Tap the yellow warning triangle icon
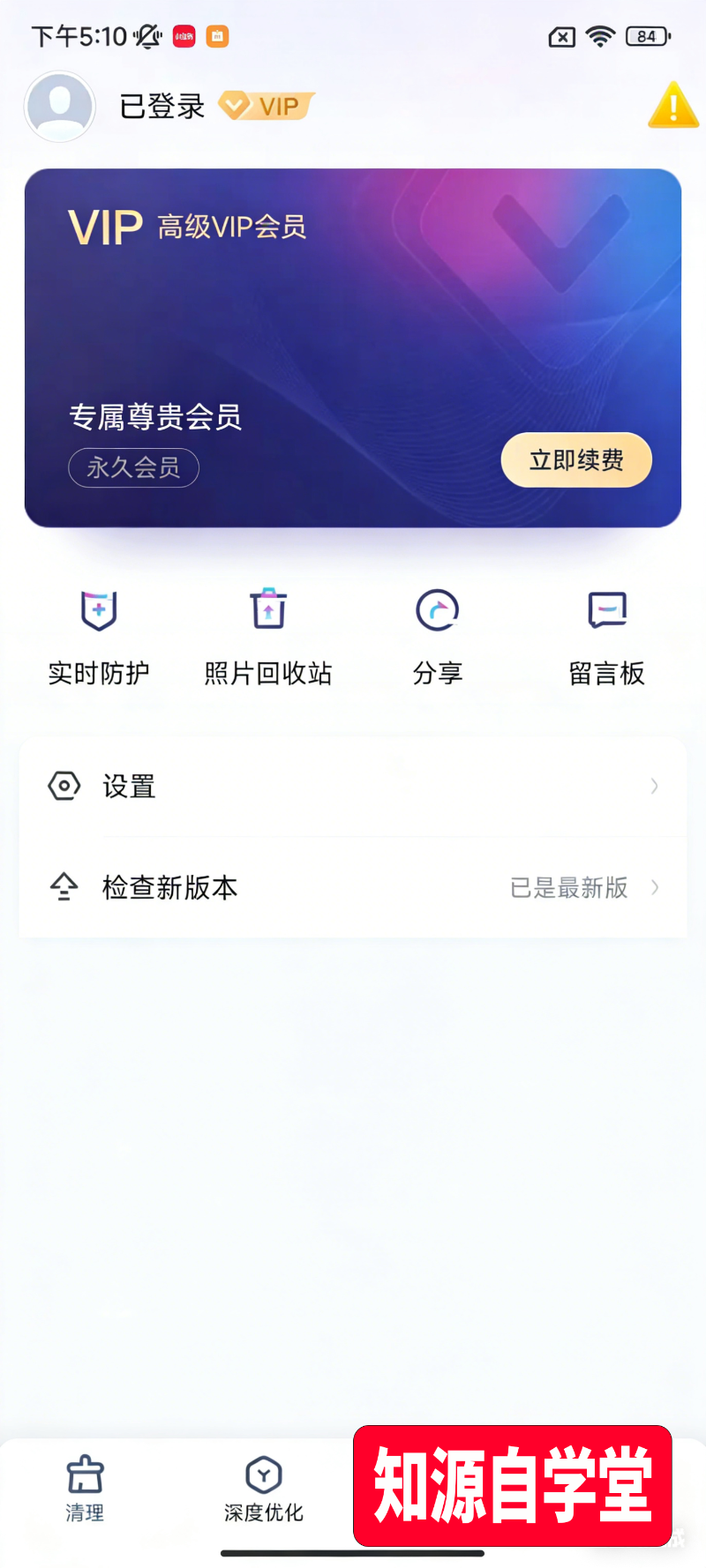 (673, 106)
